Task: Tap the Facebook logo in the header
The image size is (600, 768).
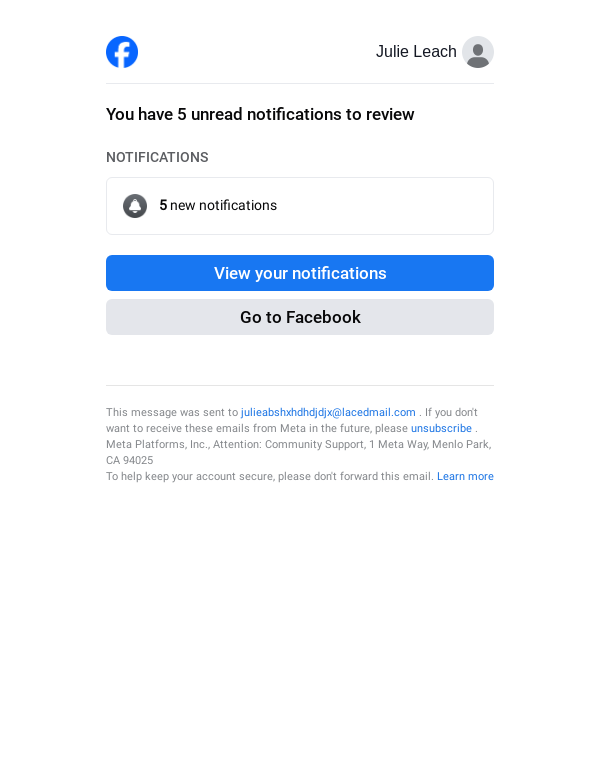Action: (x=122, y=52)
